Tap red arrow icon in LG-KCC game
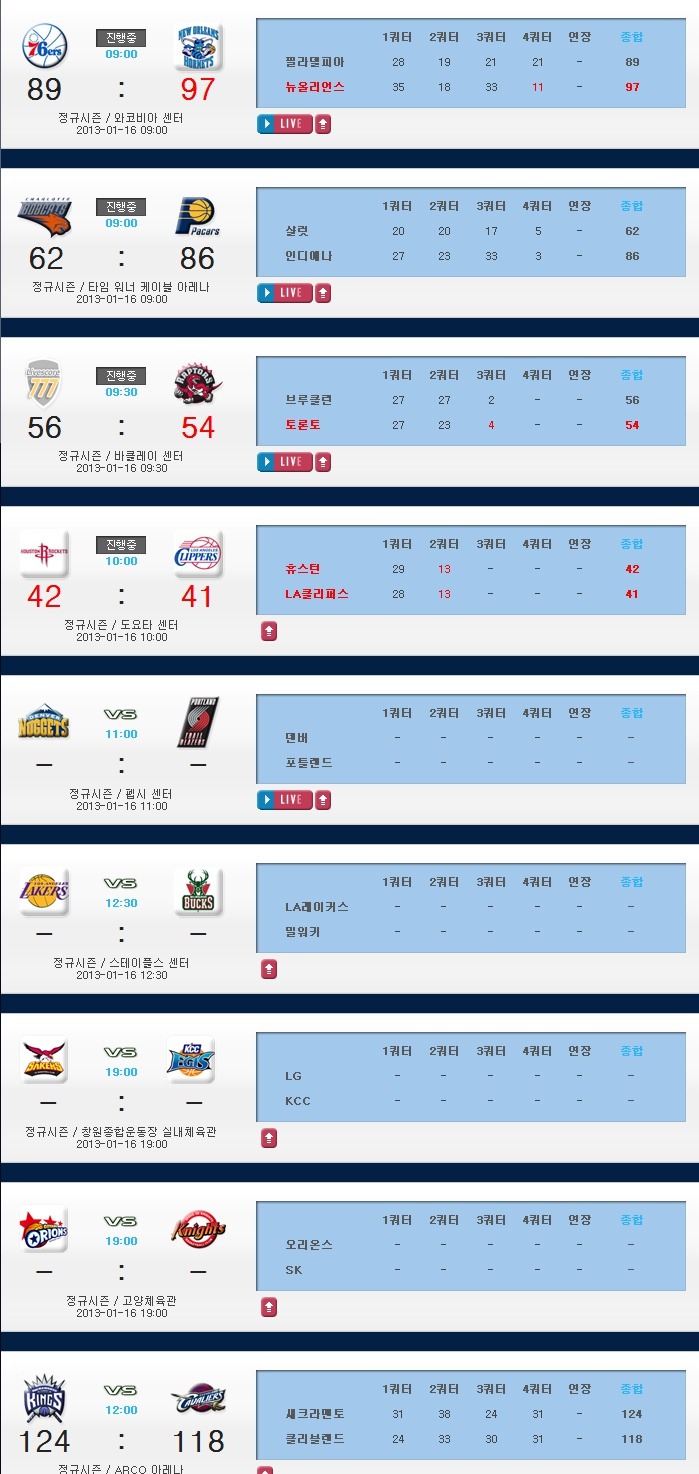This screenshot has height=1474, width=699. (x=269, y=1138)
